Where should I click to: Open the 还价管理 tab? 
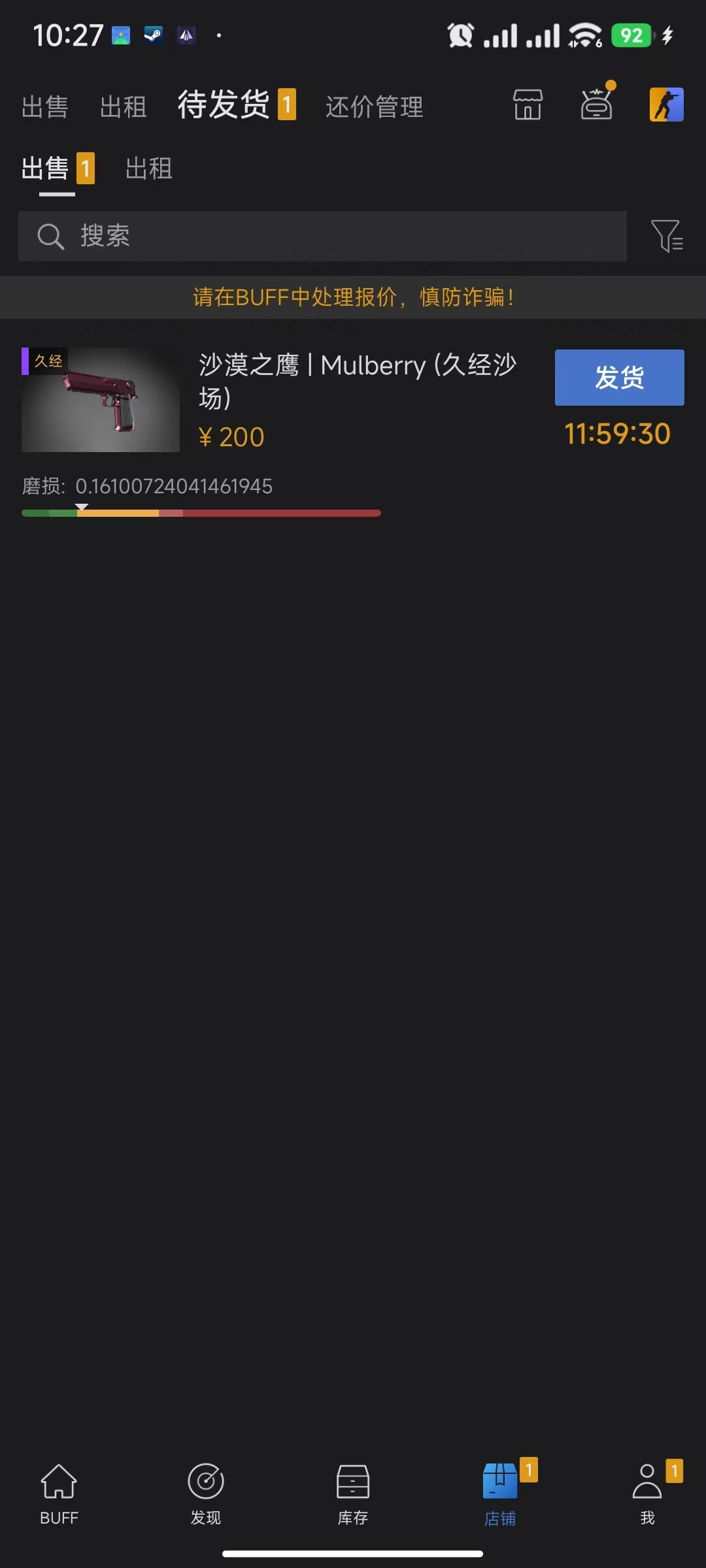(x=375, y=106)
